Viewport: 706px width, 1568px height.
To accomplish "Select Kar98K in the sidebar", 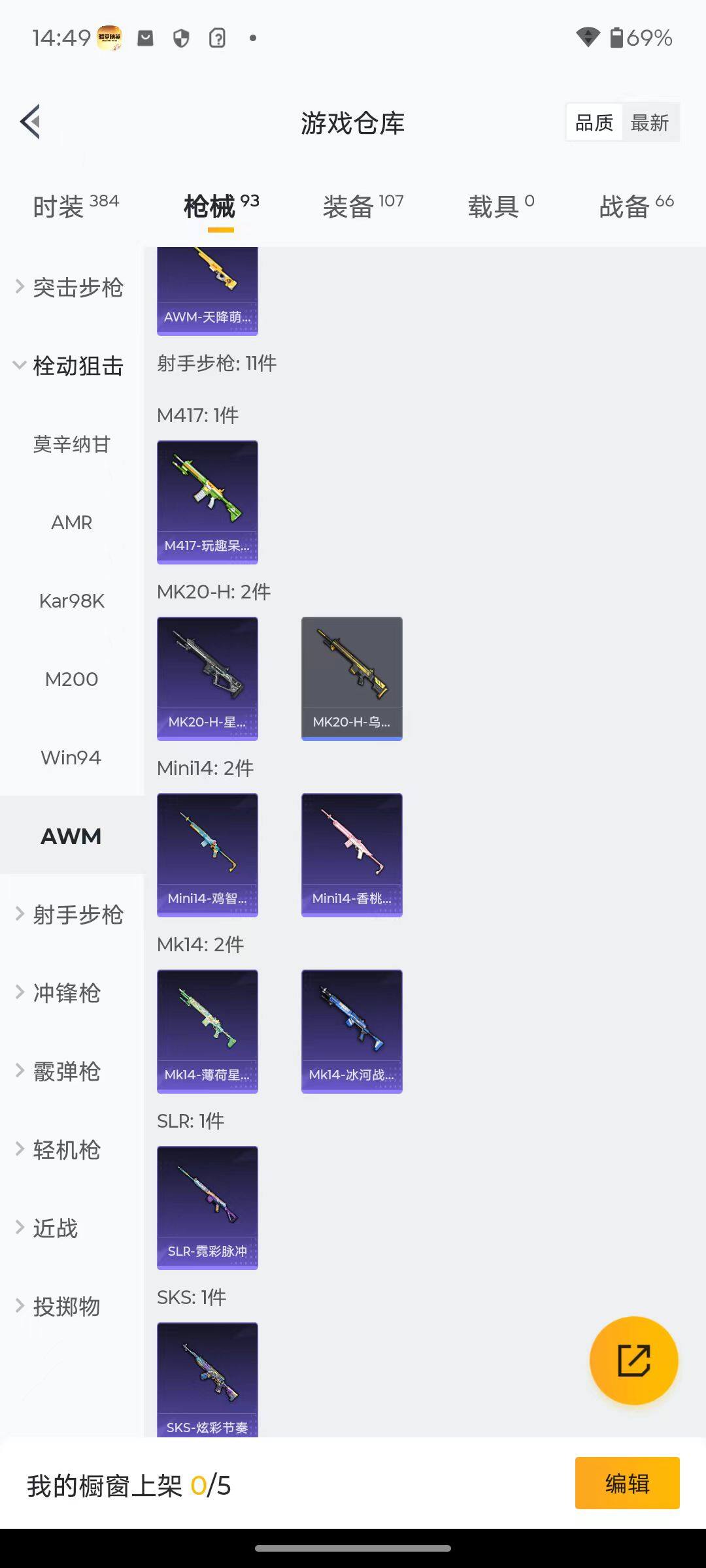I will click(71, 601).
